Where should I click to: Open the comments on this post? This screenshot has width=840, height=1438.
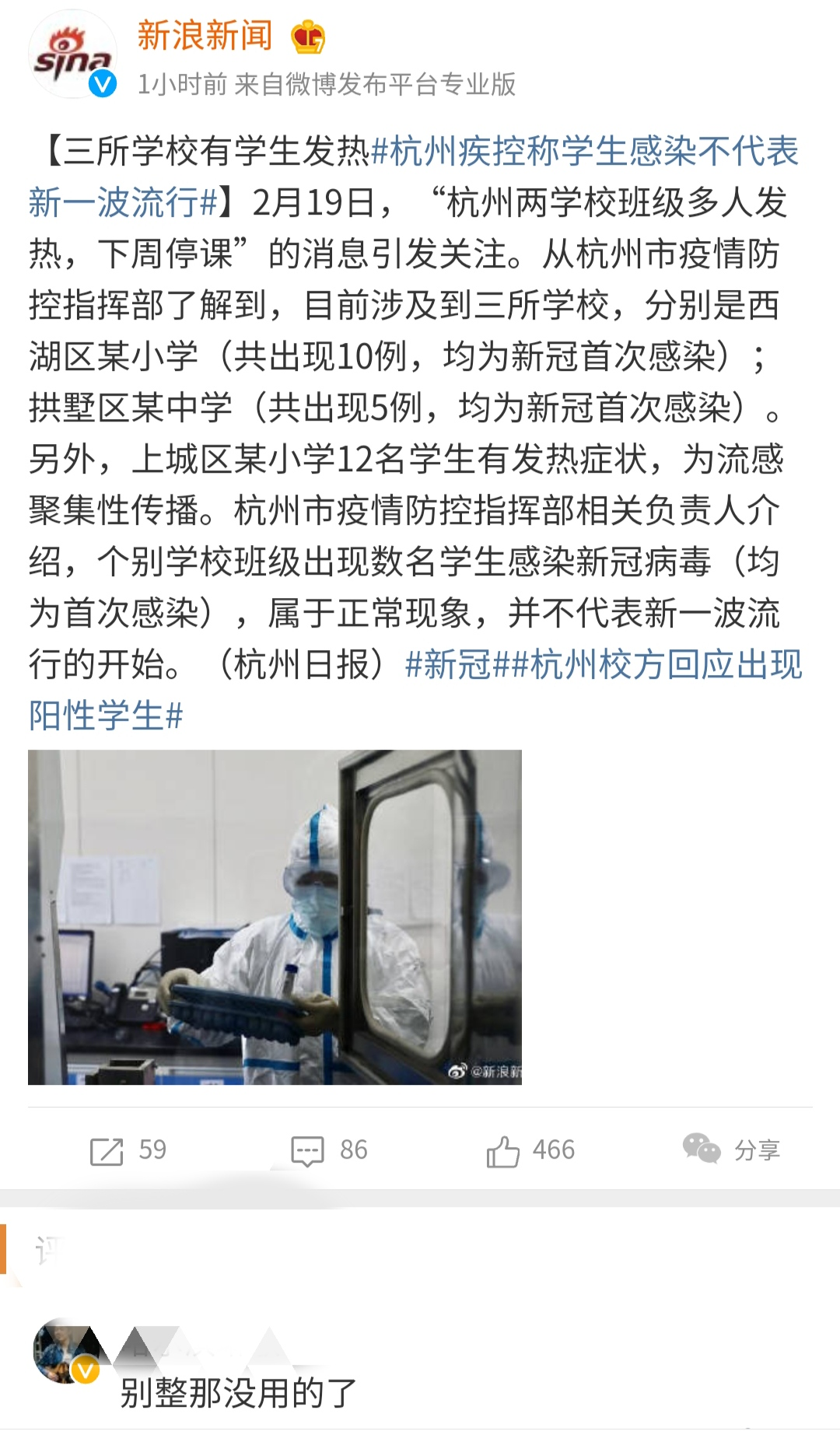coord(329,1149)
